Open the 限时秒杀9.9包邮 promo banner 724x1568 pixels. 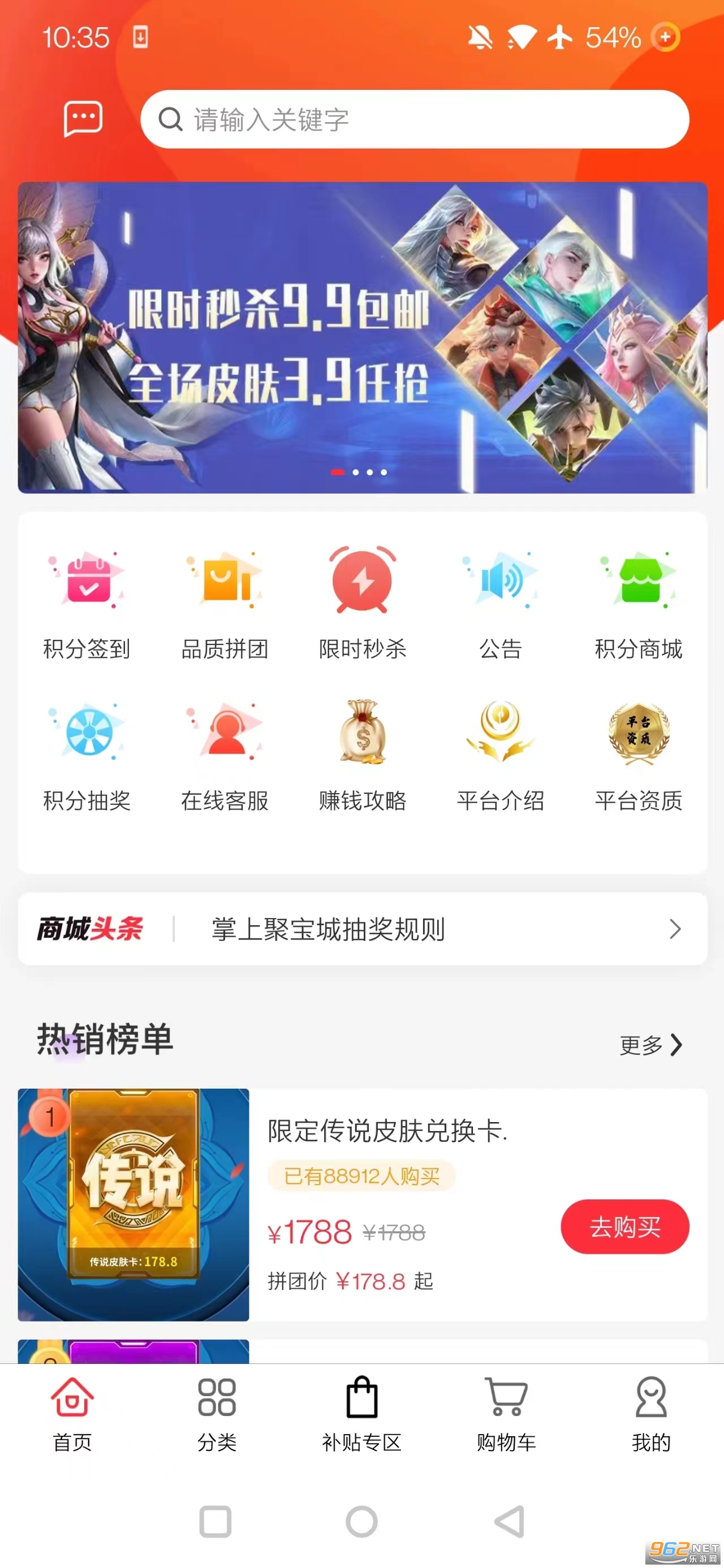click(x=363, y=338)
